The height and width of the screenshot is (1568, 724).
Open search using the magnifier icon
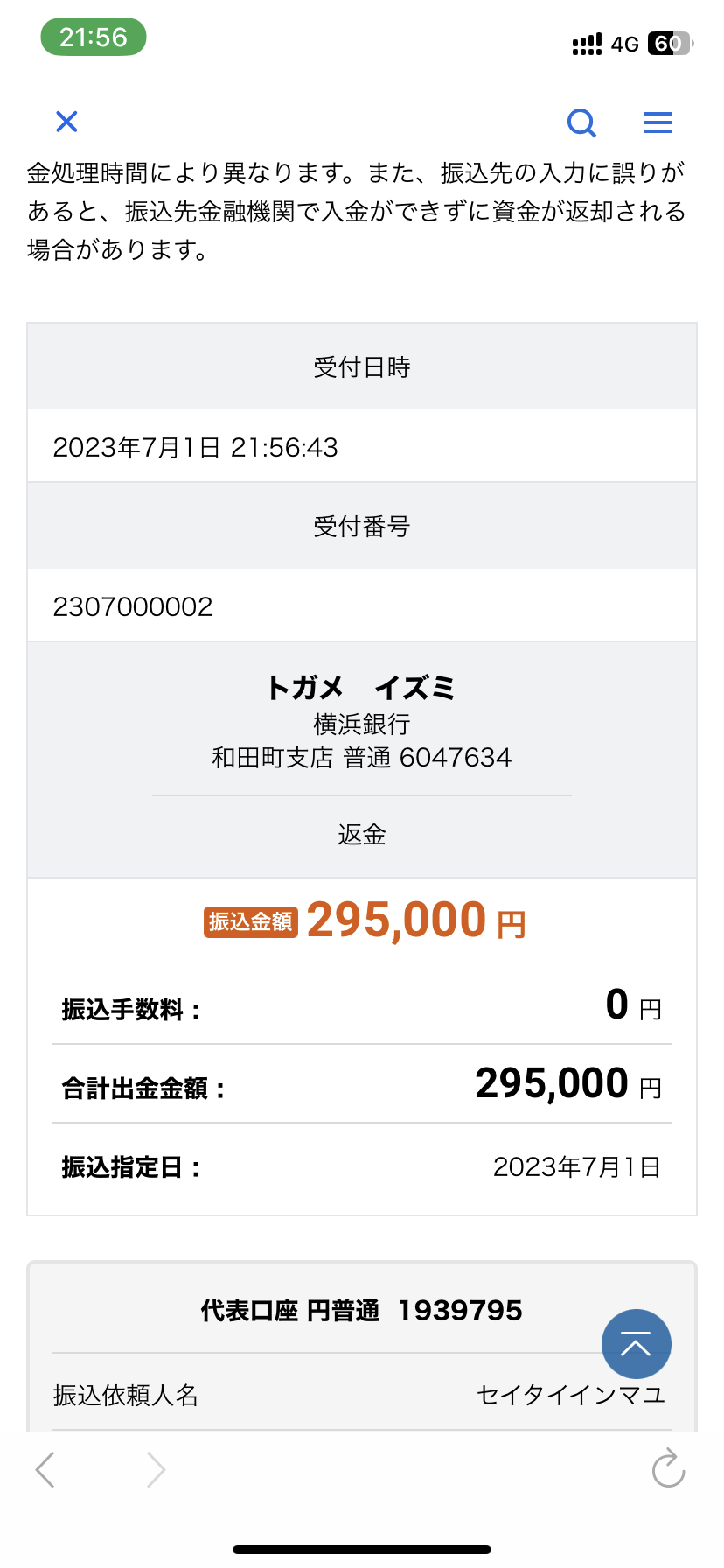pos(581,122)
